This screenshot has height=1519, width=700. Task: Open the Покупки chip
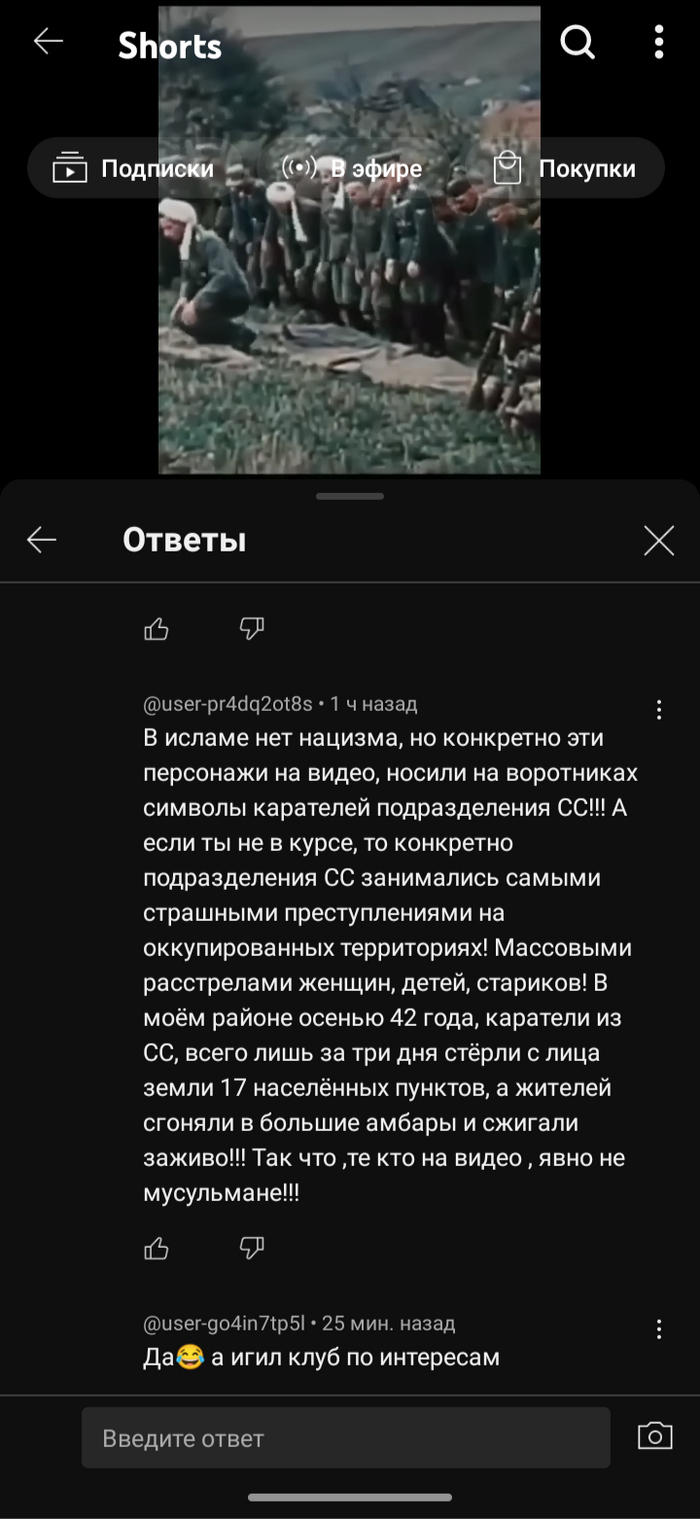(565, 168)
